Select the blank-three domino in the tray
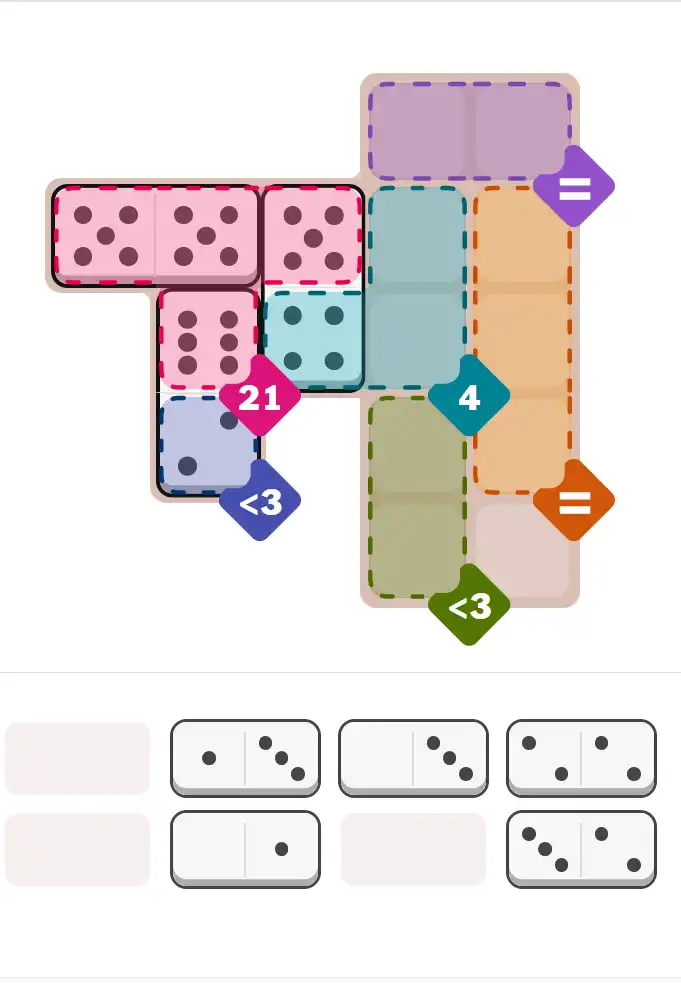681x983 pixels. pyautogui.click(x=413, y=758)
